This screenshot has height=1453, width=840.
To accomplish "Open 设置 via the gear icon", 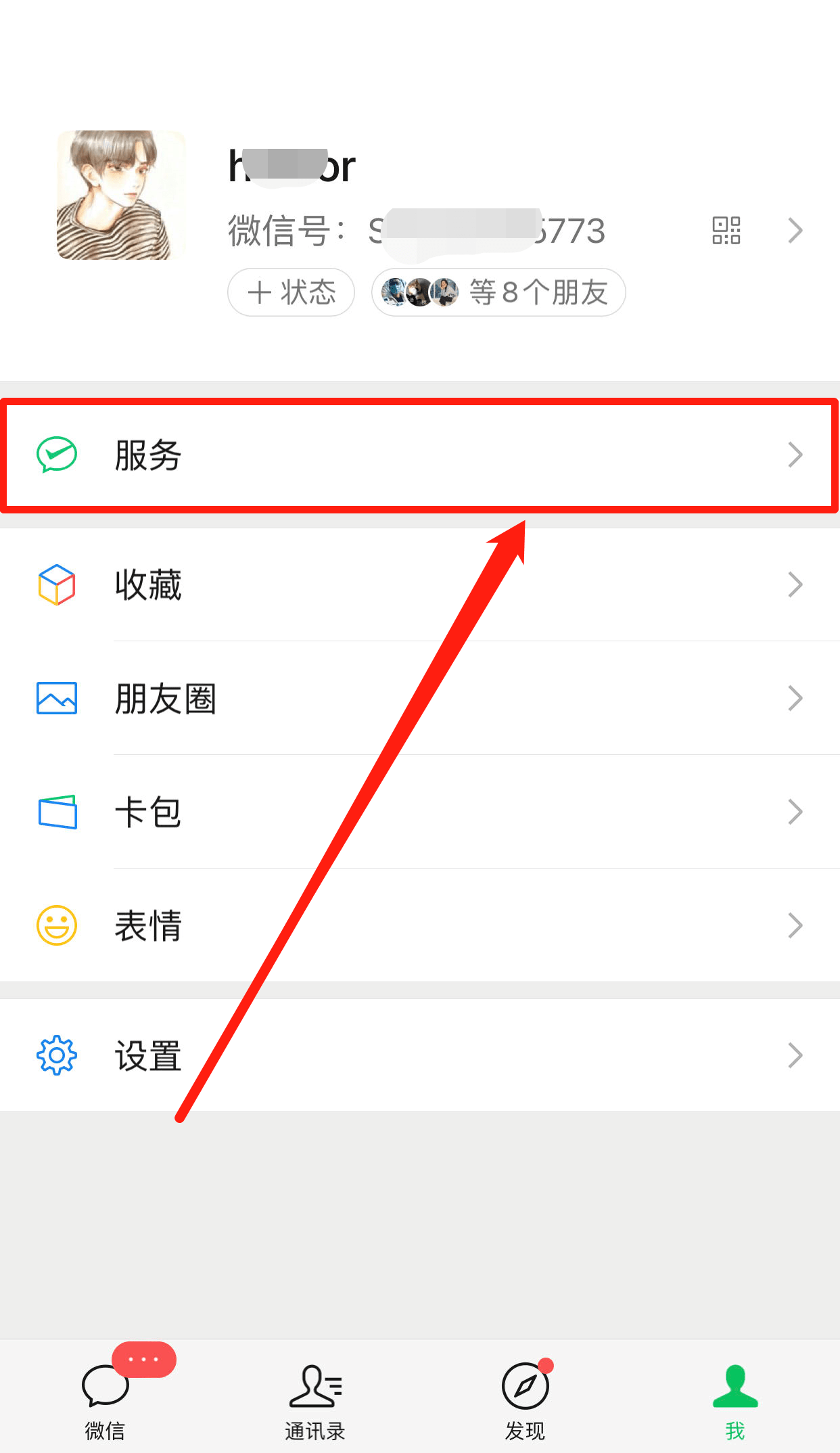I will (x=56, y=1054).
